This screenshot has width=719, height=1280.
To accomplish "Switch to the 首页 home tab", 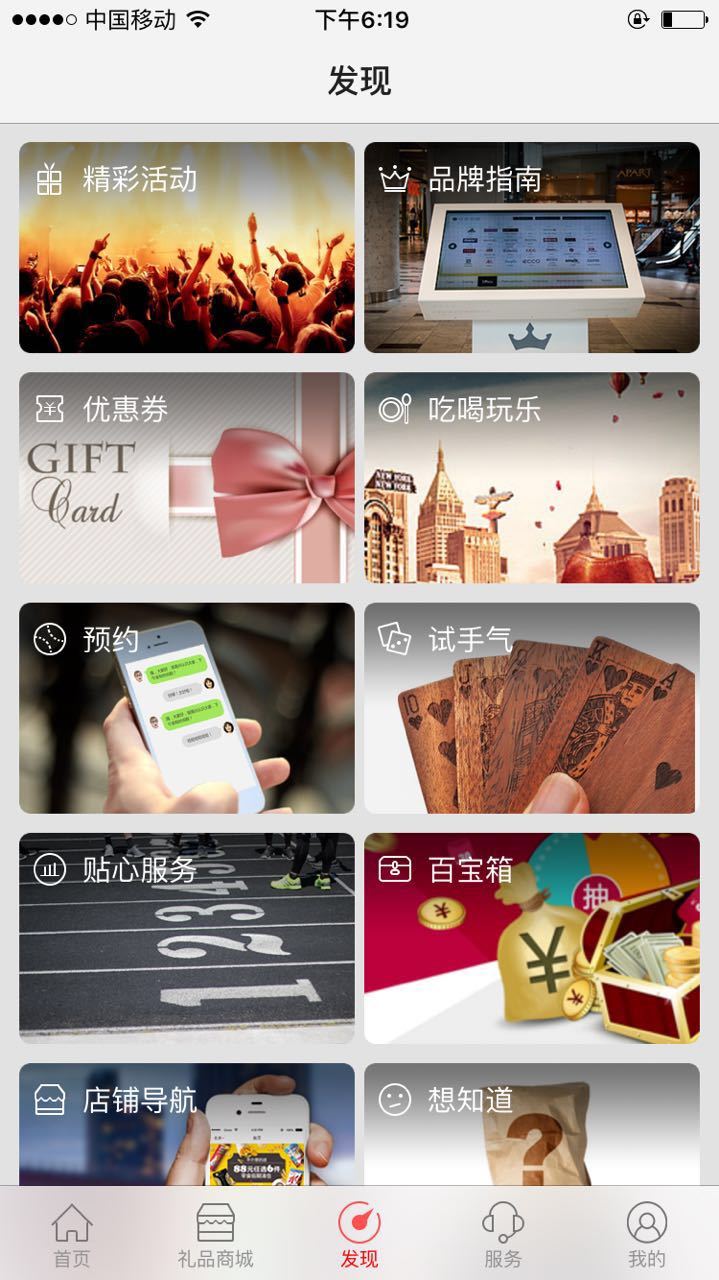I will 72,1235.
